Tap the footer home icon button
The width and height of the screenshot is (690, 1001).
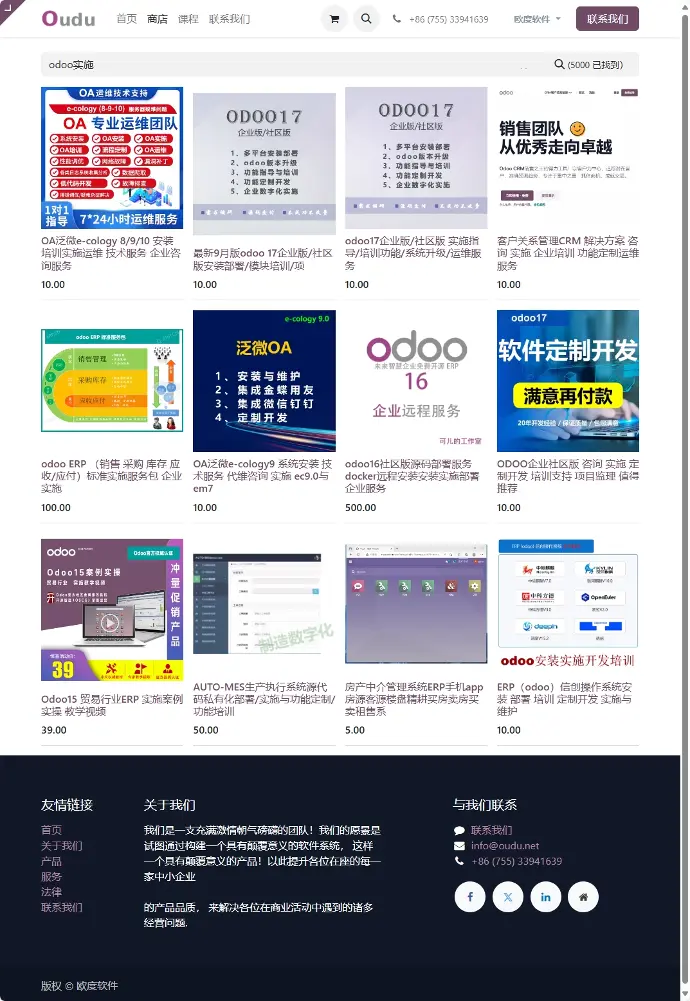(583, 897)
